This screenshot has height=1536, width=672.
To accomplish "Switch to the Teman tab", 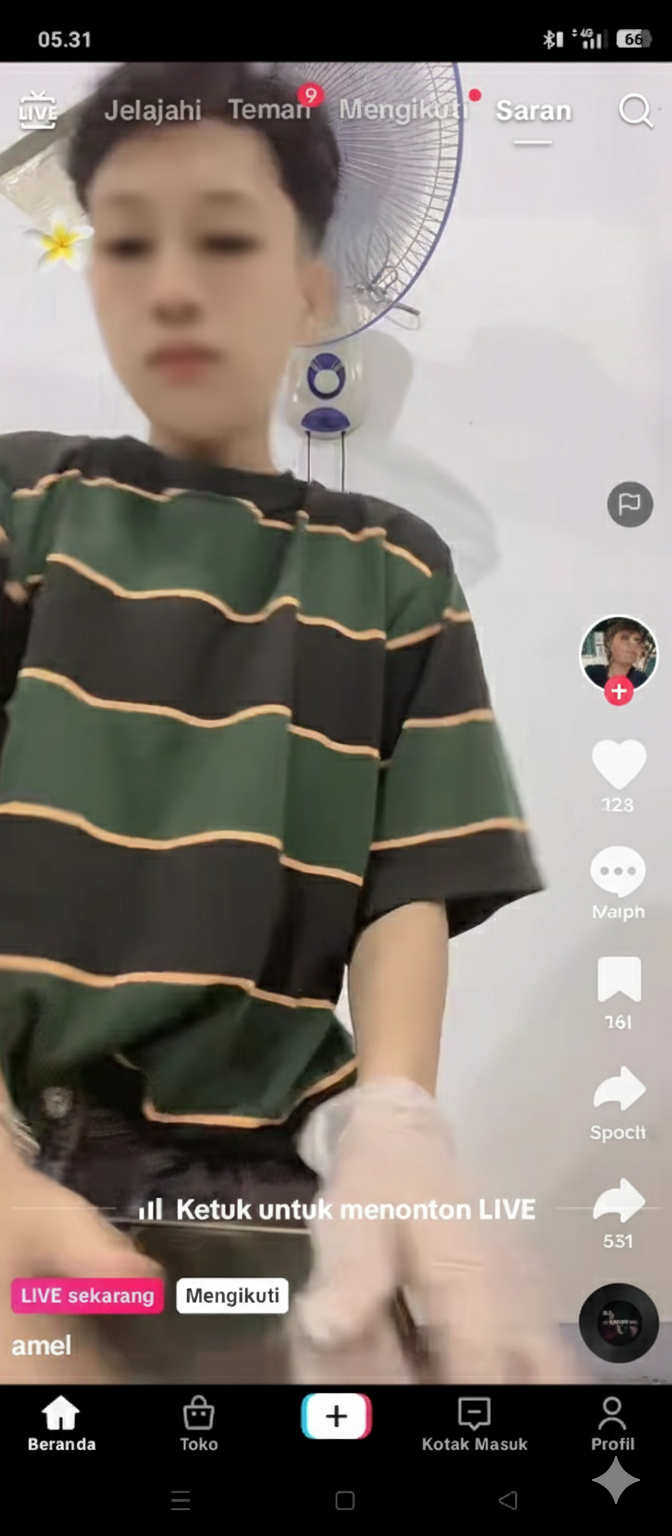I will 268,110.
